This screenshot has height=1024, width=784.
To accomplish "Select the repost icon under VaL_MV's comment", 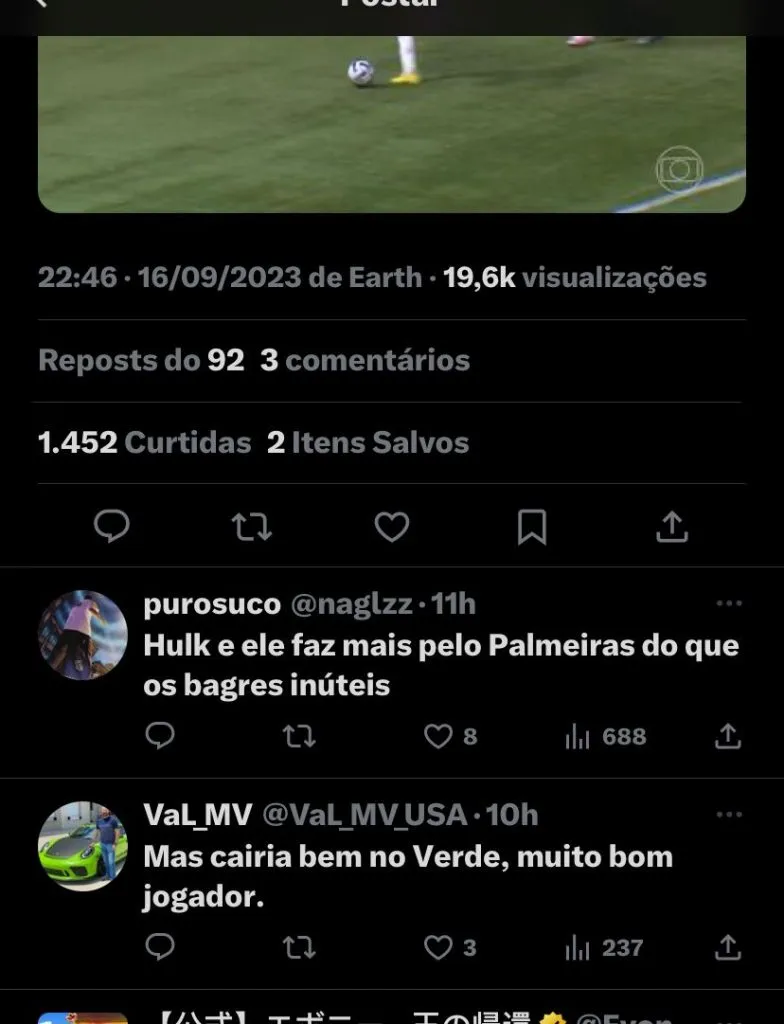I will pyautogui.click(x=297, y=948).
